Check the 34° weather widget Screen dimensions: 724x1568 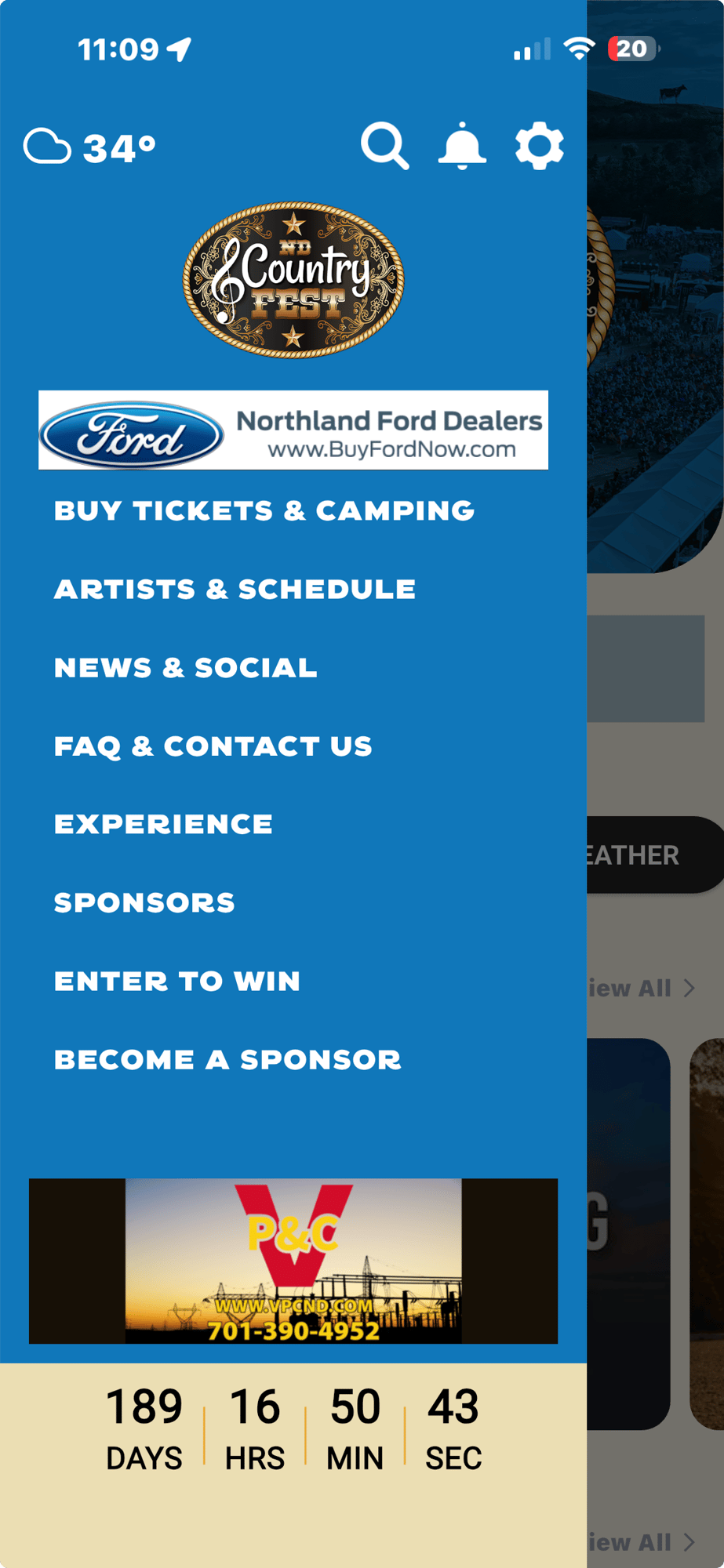pyautogui.click(x=90, y=147)
